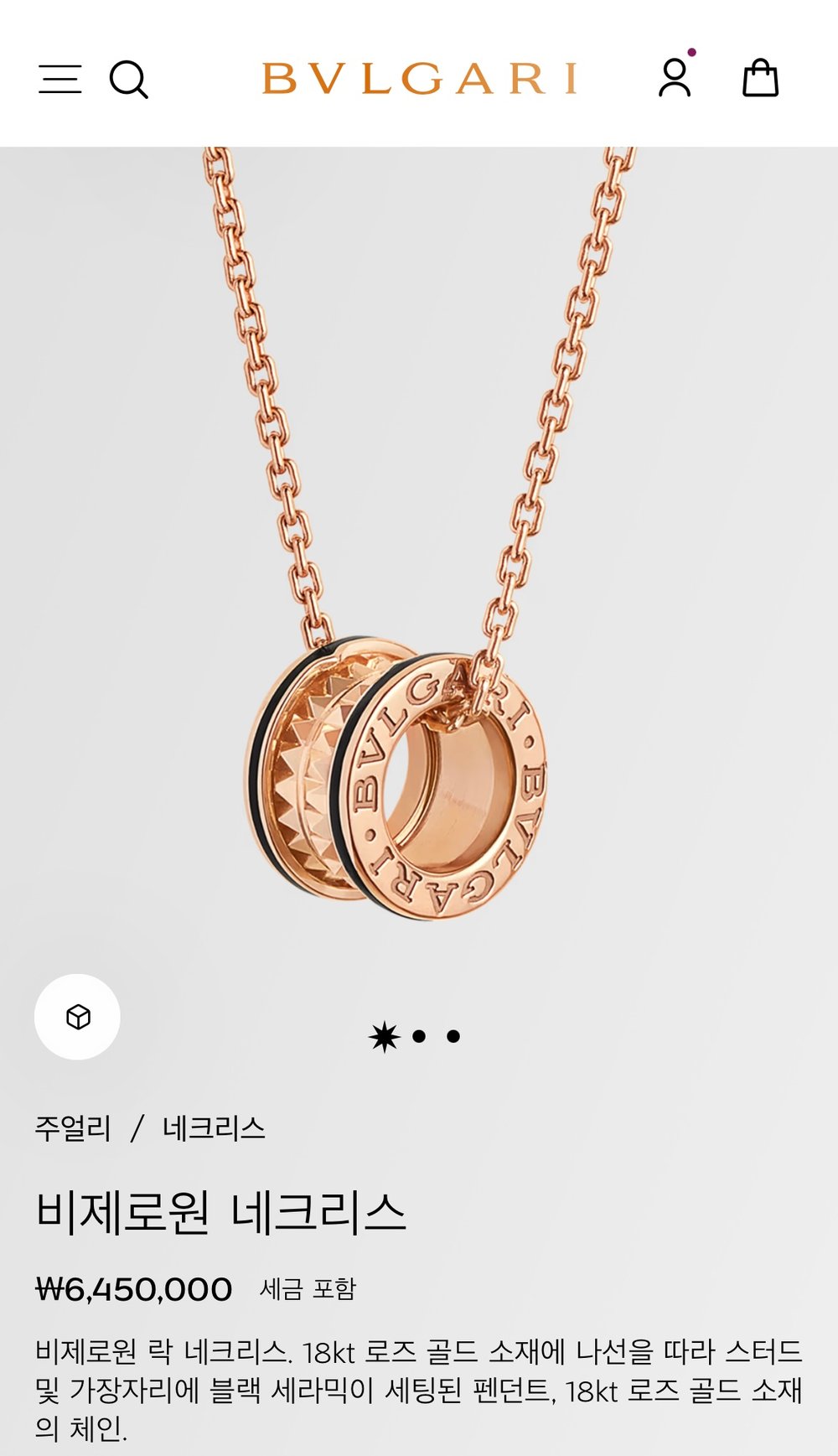838x1456 pixels.
Task: Open the shopping bag
Action: 760,78
